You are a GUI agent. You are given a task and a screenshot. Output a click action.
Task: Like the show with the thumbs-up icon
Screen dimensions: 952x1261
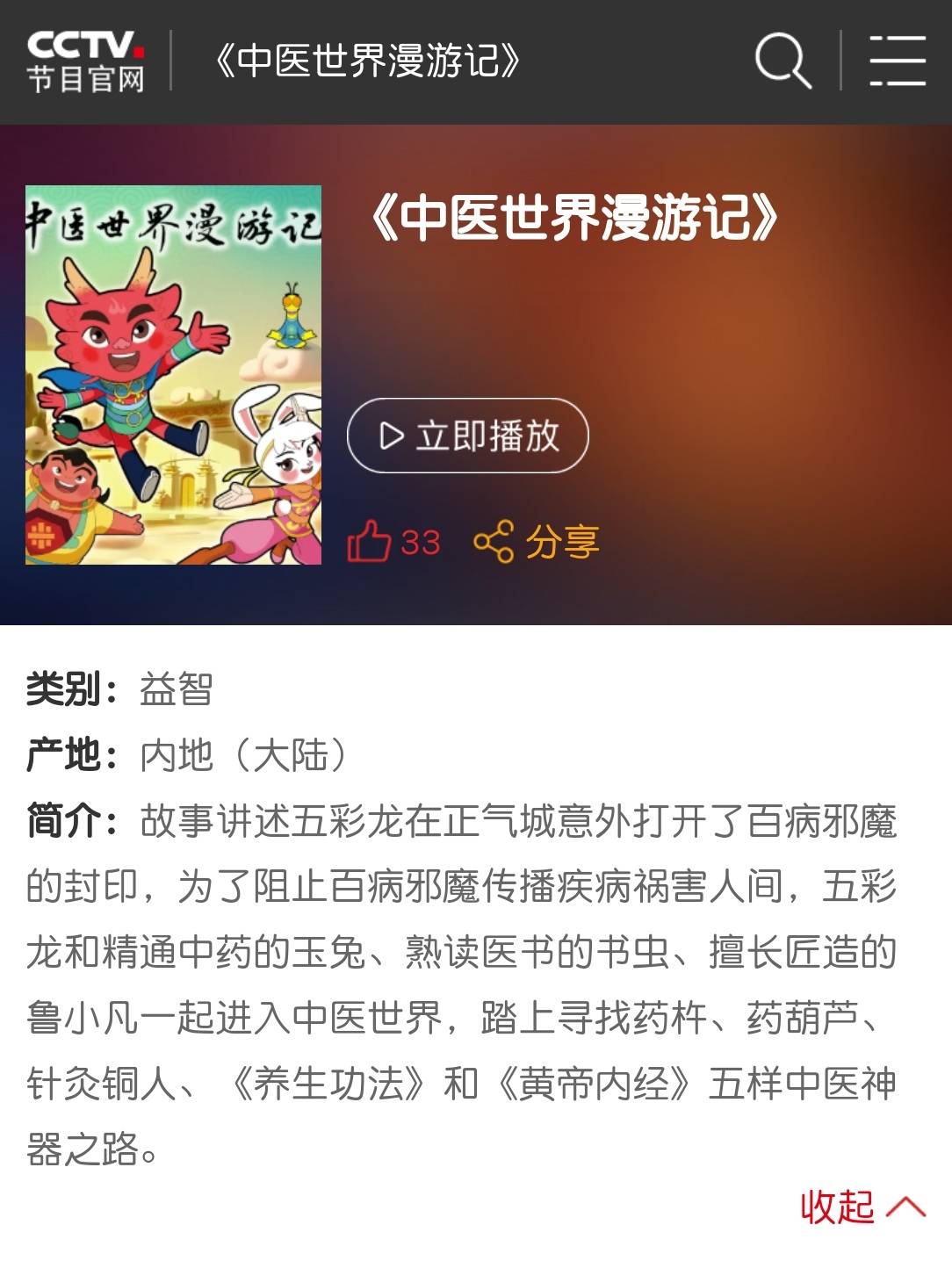[370, 541]
